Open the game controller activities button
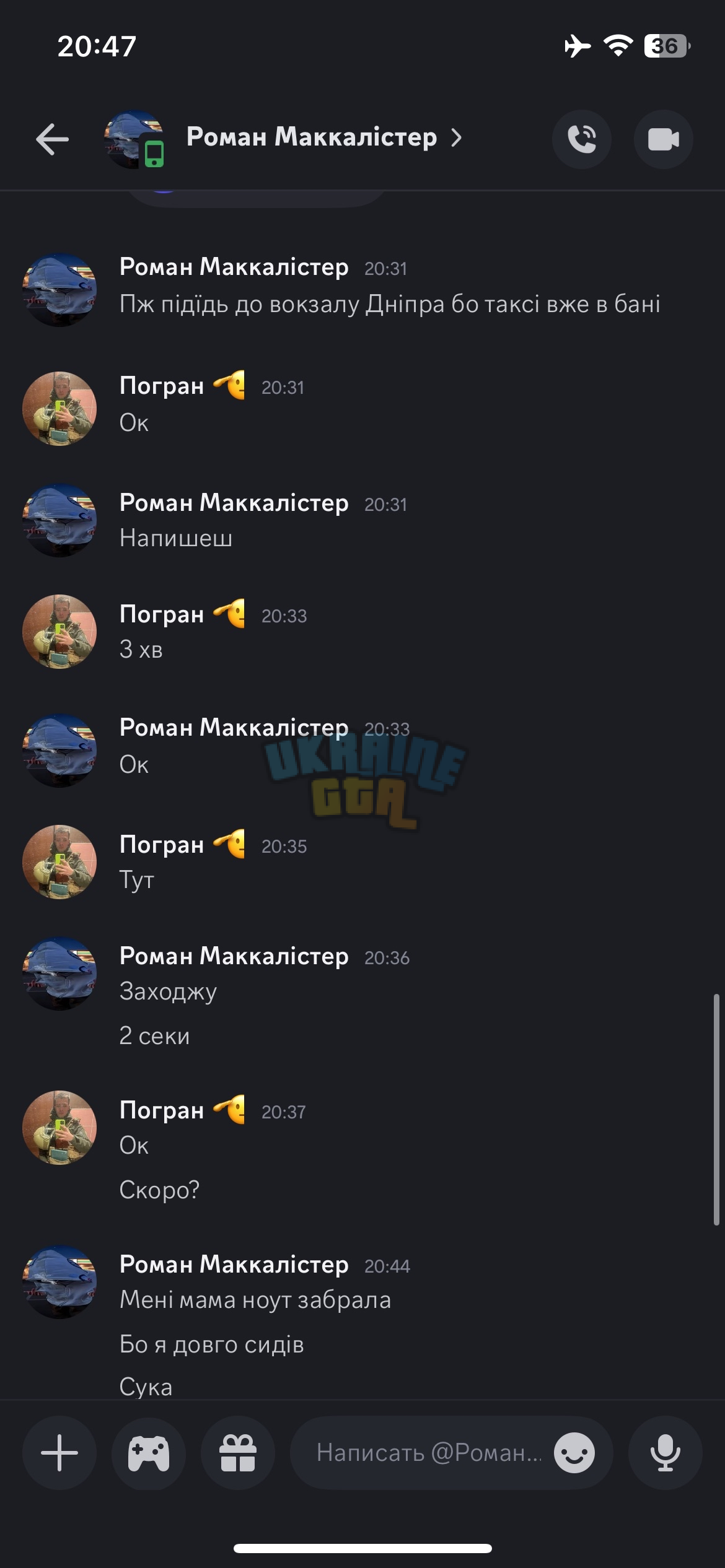This screenshot has width=725, height=1568. (x=149, y=1452)
